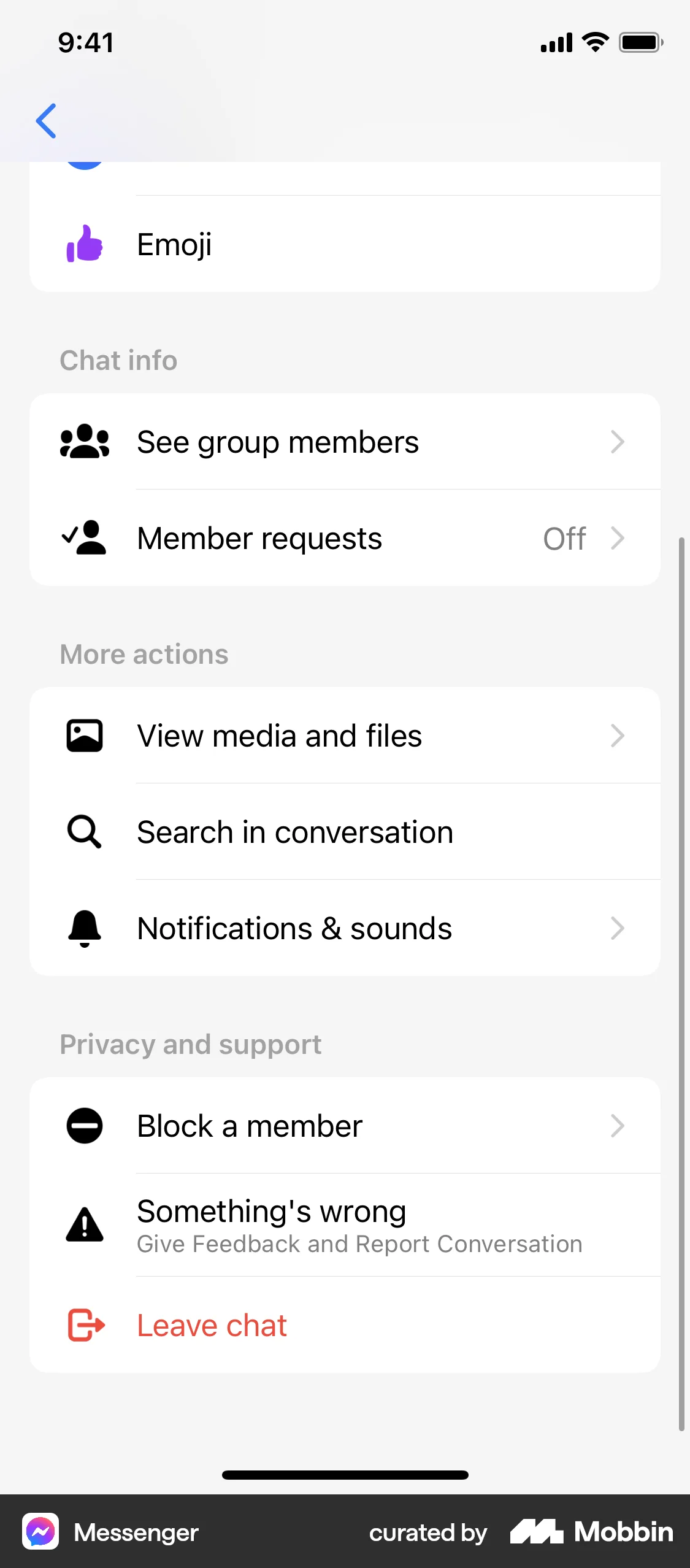Click the warning triangle icon

84,1227
